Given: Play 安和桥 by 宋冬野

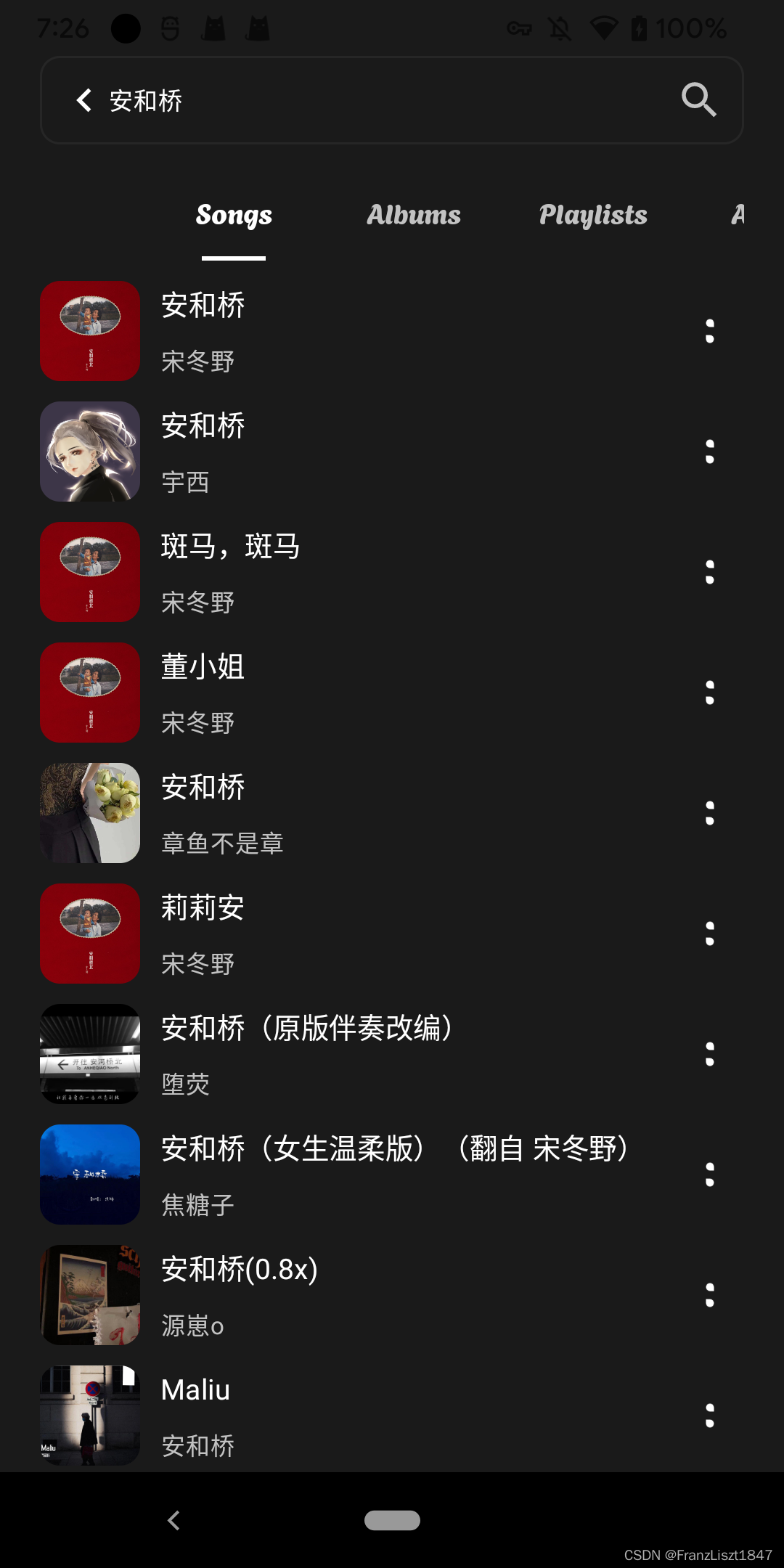Looking at the screenshot, I should click(x=363, y=331).
